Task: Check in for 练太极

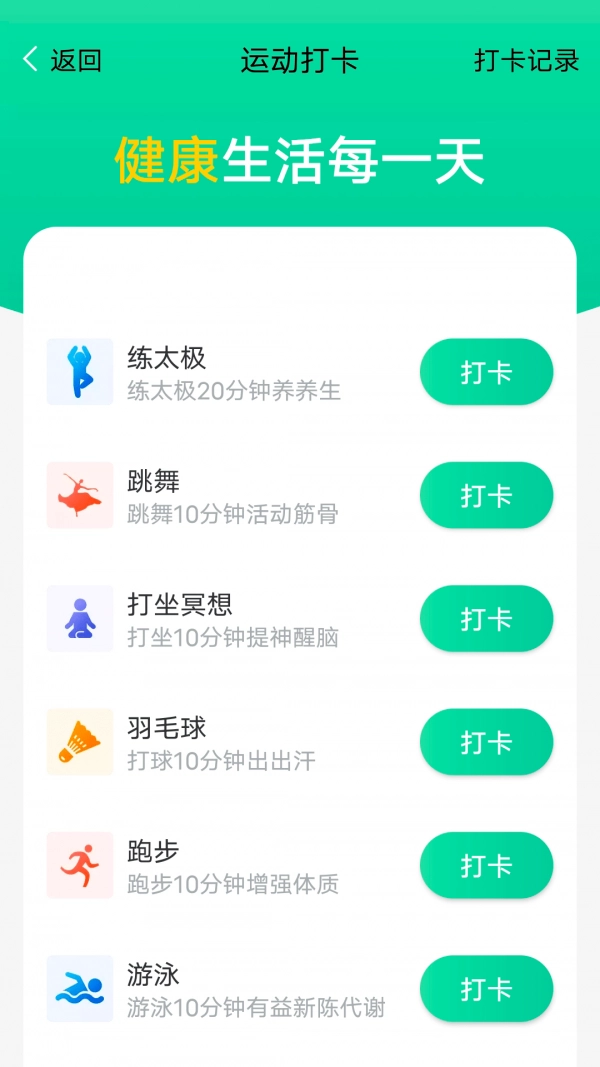Action: coord(486,372)
